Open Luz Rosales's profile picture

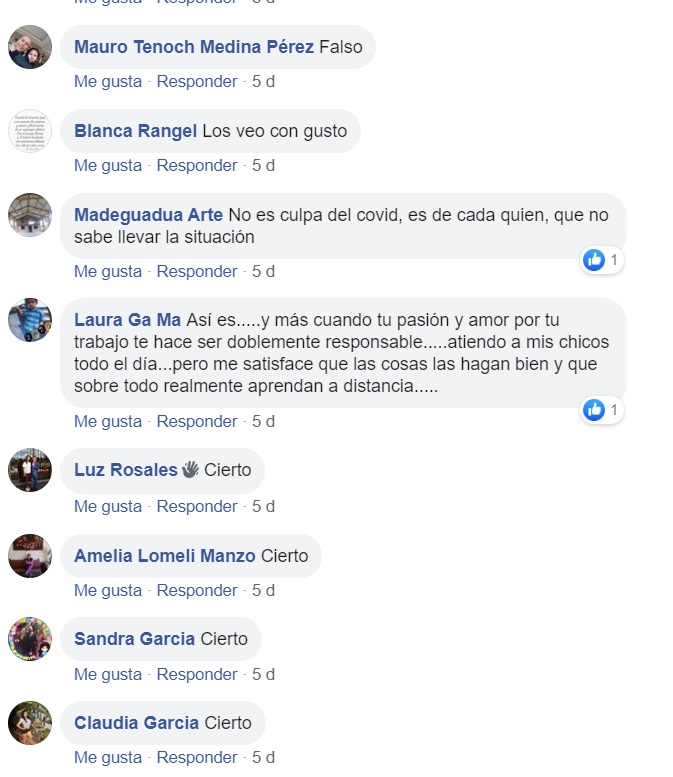pyautogui.click(x=30, y=470)
